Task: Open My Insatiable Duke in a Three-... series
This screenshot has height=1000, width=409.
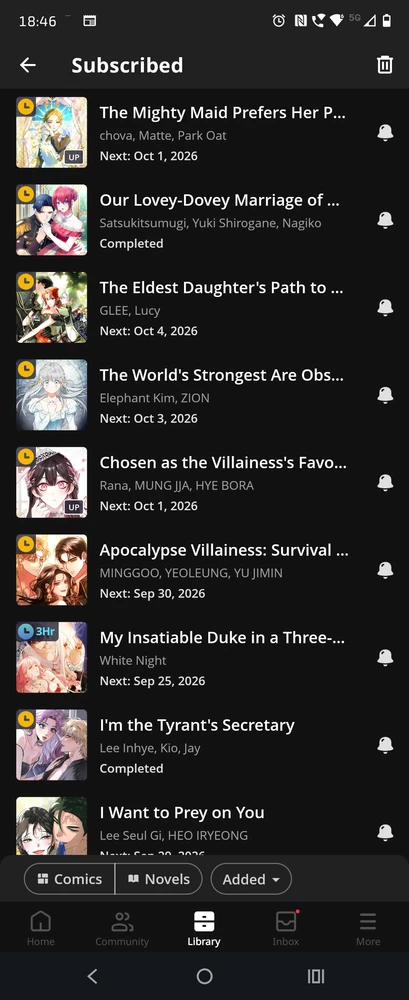Action: tap(204, 658)
